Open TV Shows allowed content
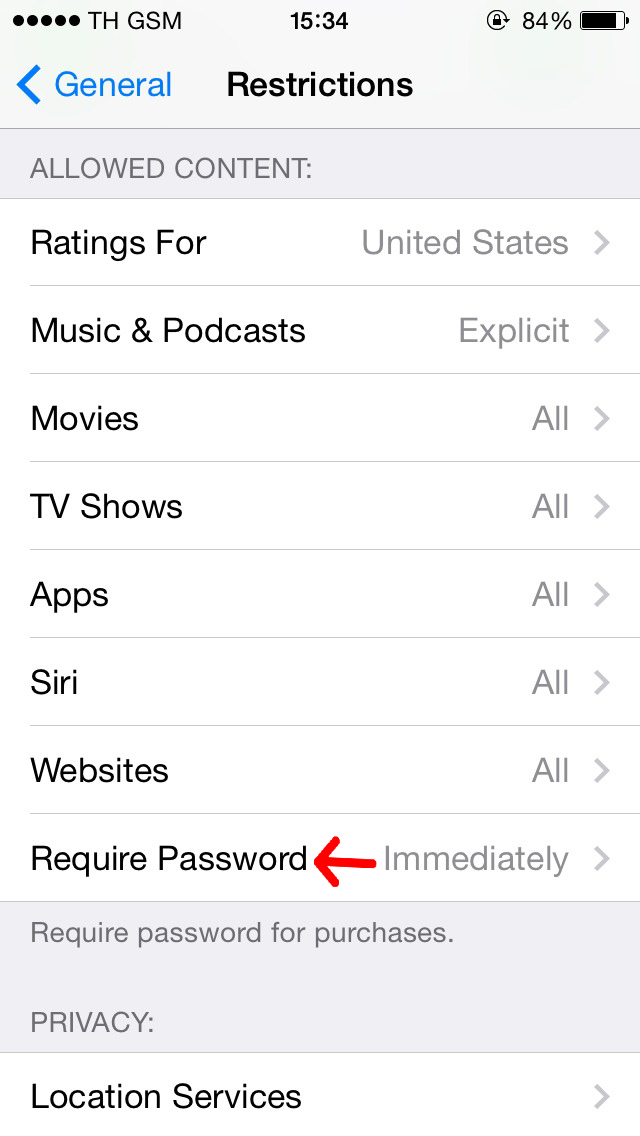 click(320, 507)
